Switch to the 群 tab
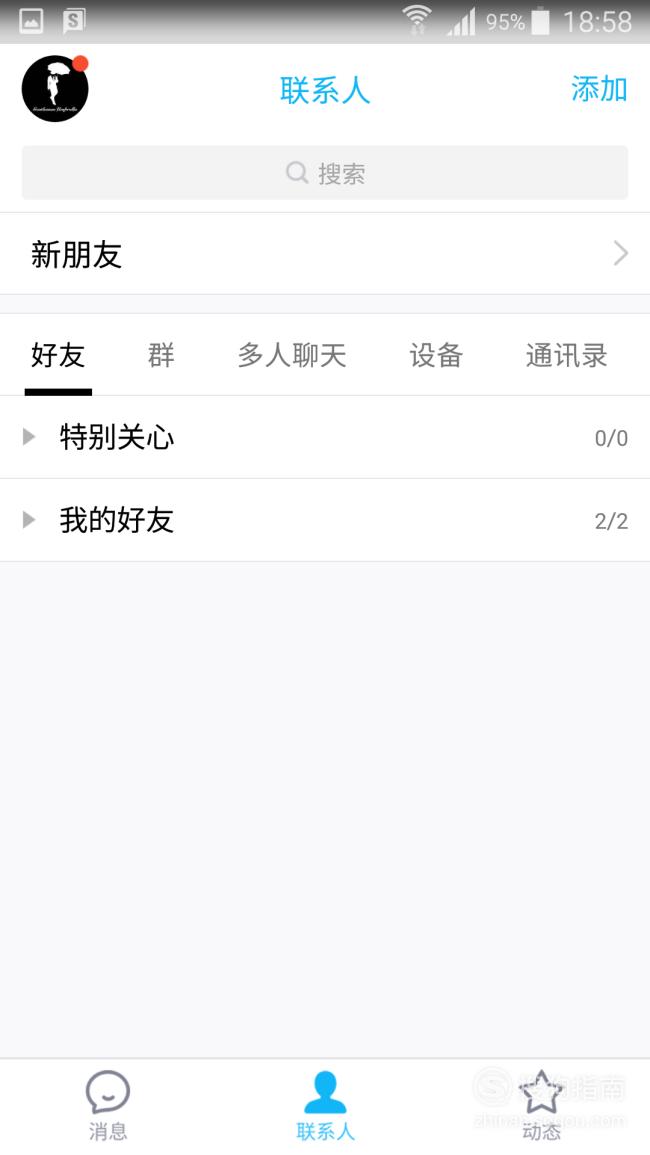The image size is (650, 1155). coord(161,356)
